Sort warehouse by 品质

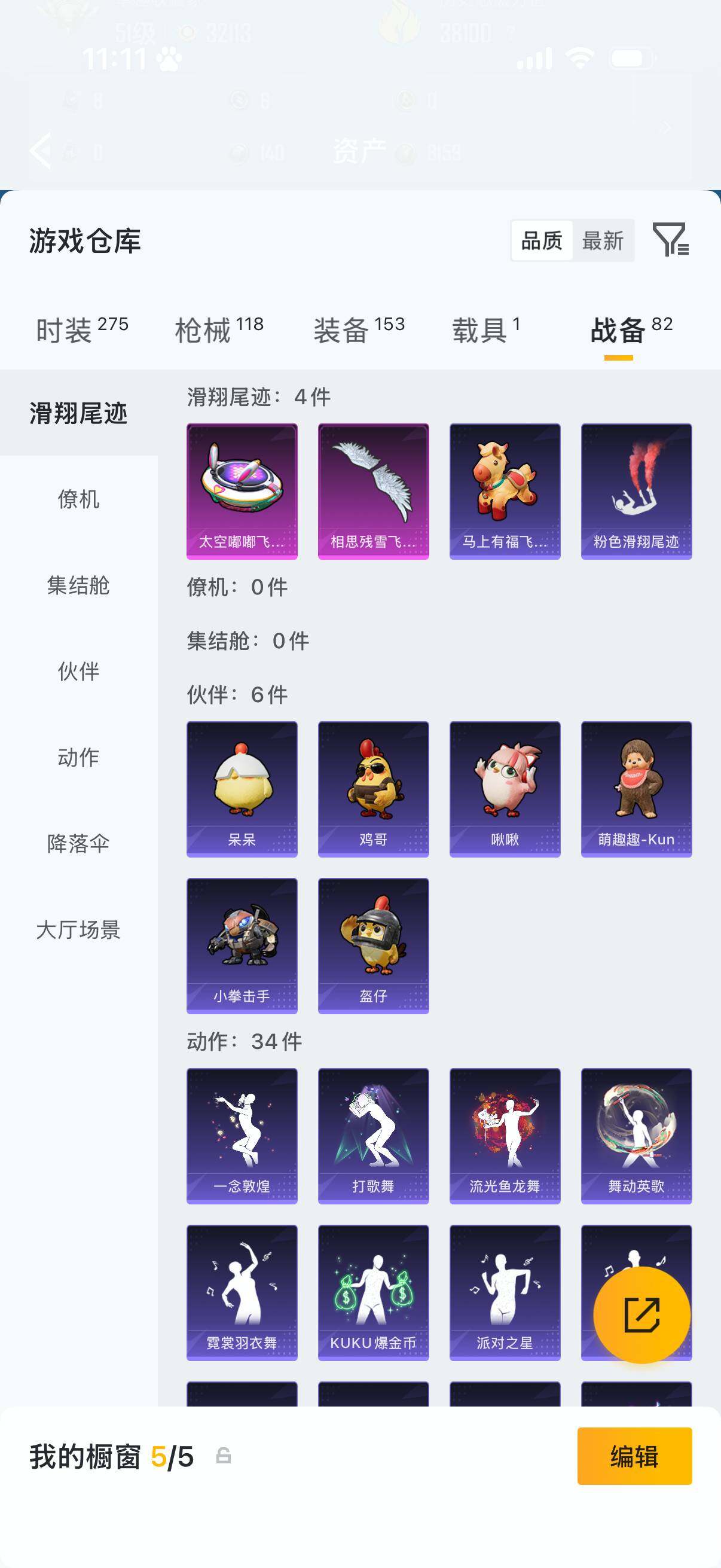pyautogui.click(x=542, y=240)
